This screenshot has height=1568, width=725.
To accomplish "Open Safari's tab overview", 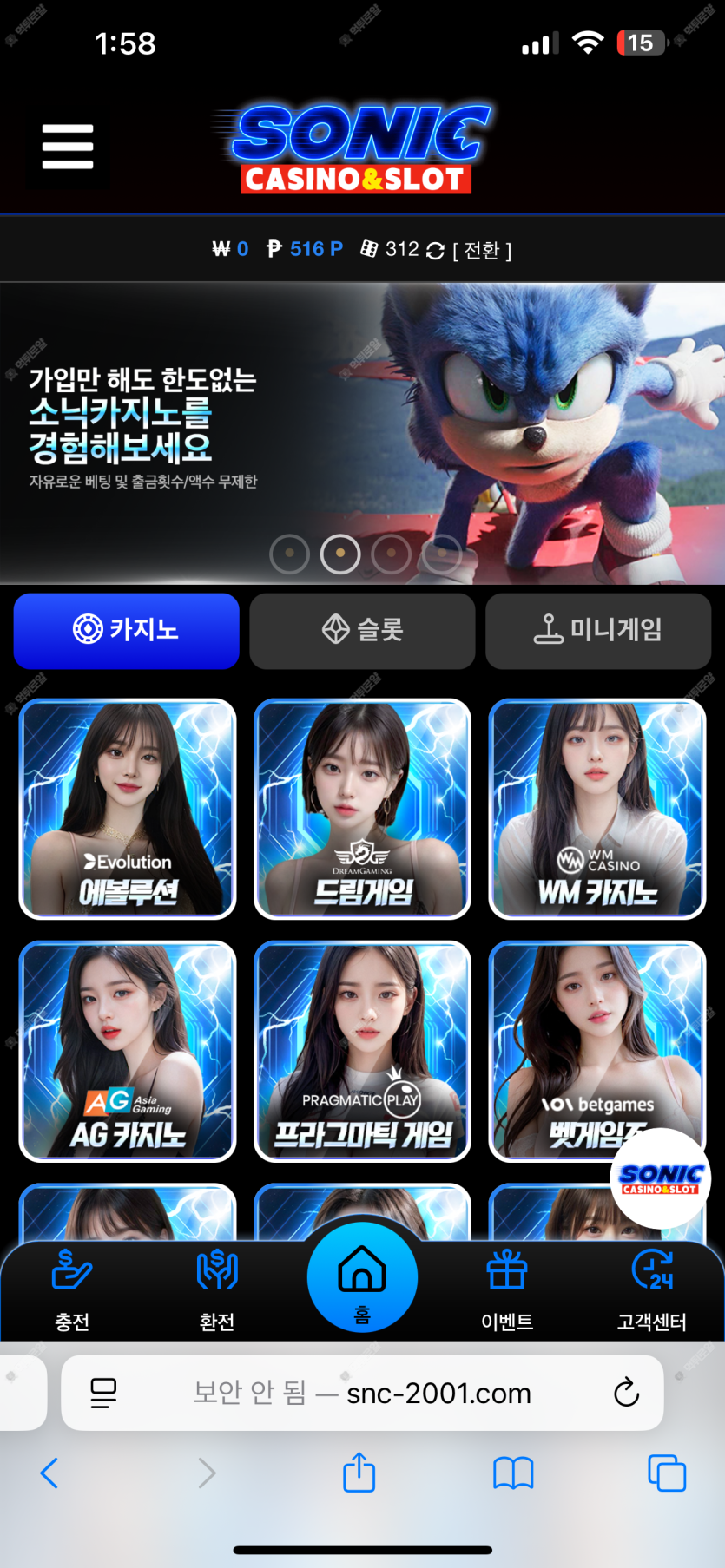I will click(x=666, y=1473).
